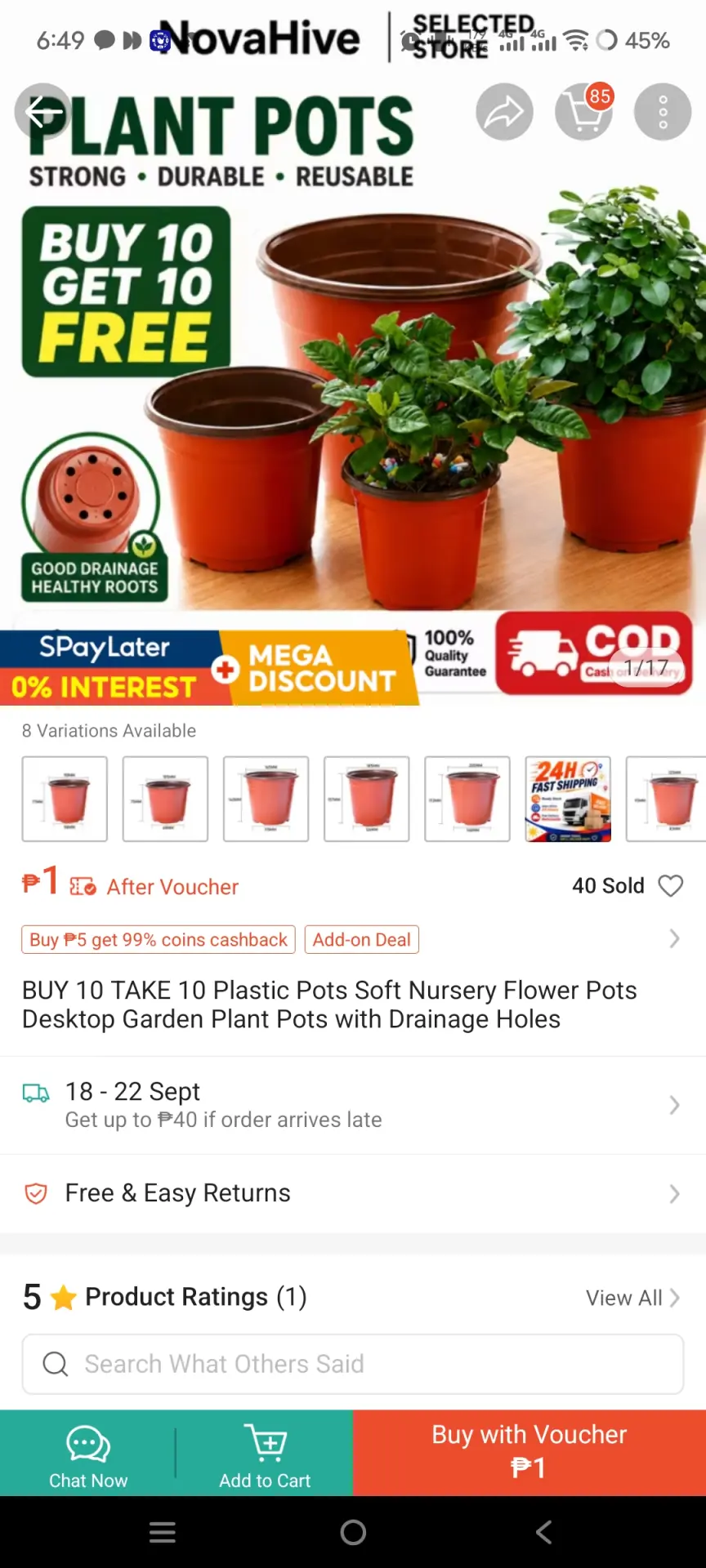Go back using the top-left arrow

[43, 112]
